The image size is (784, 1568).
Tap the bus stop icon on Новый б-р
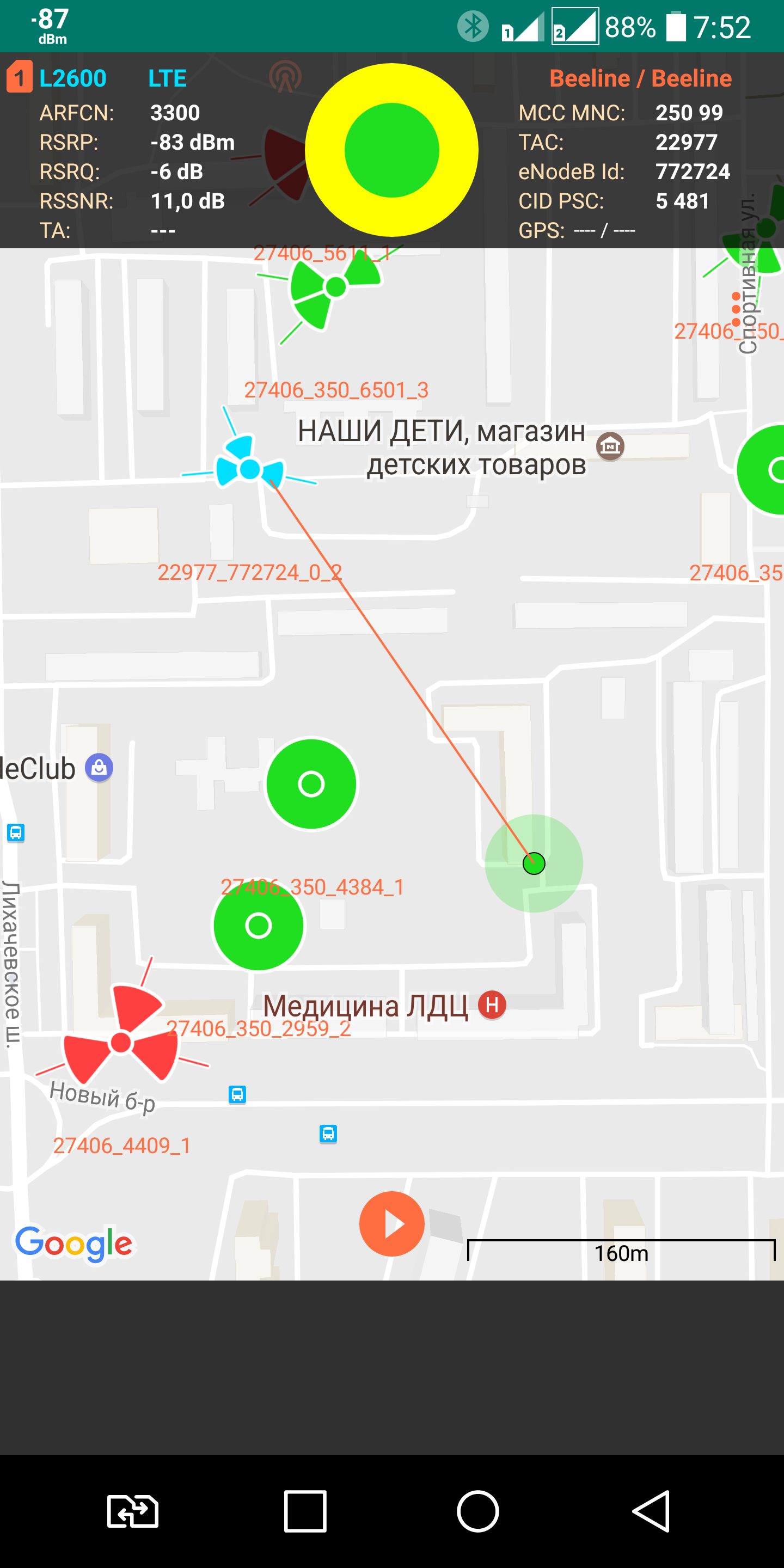[237, 1094]
